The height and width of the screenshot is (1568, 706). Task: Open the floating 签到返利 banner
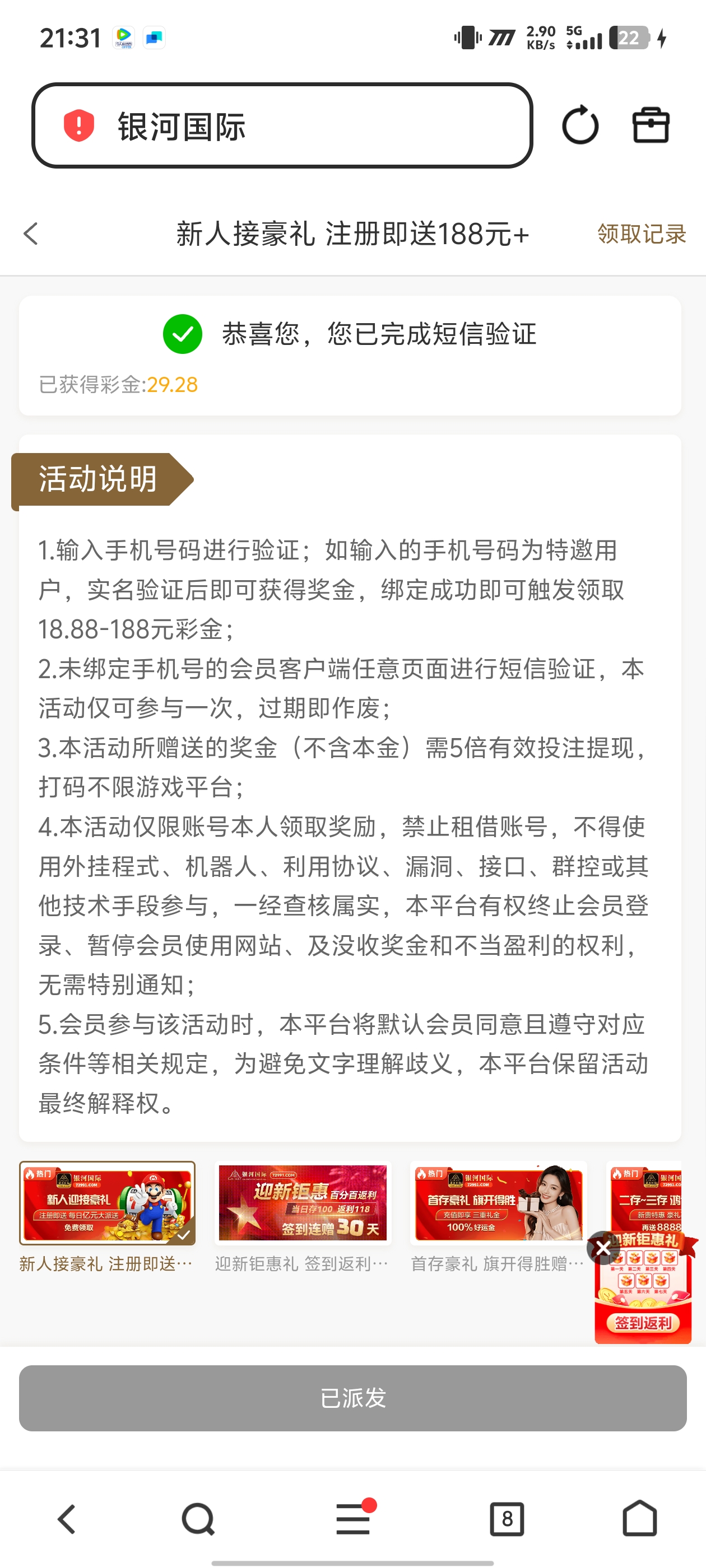click(643, 1296)
